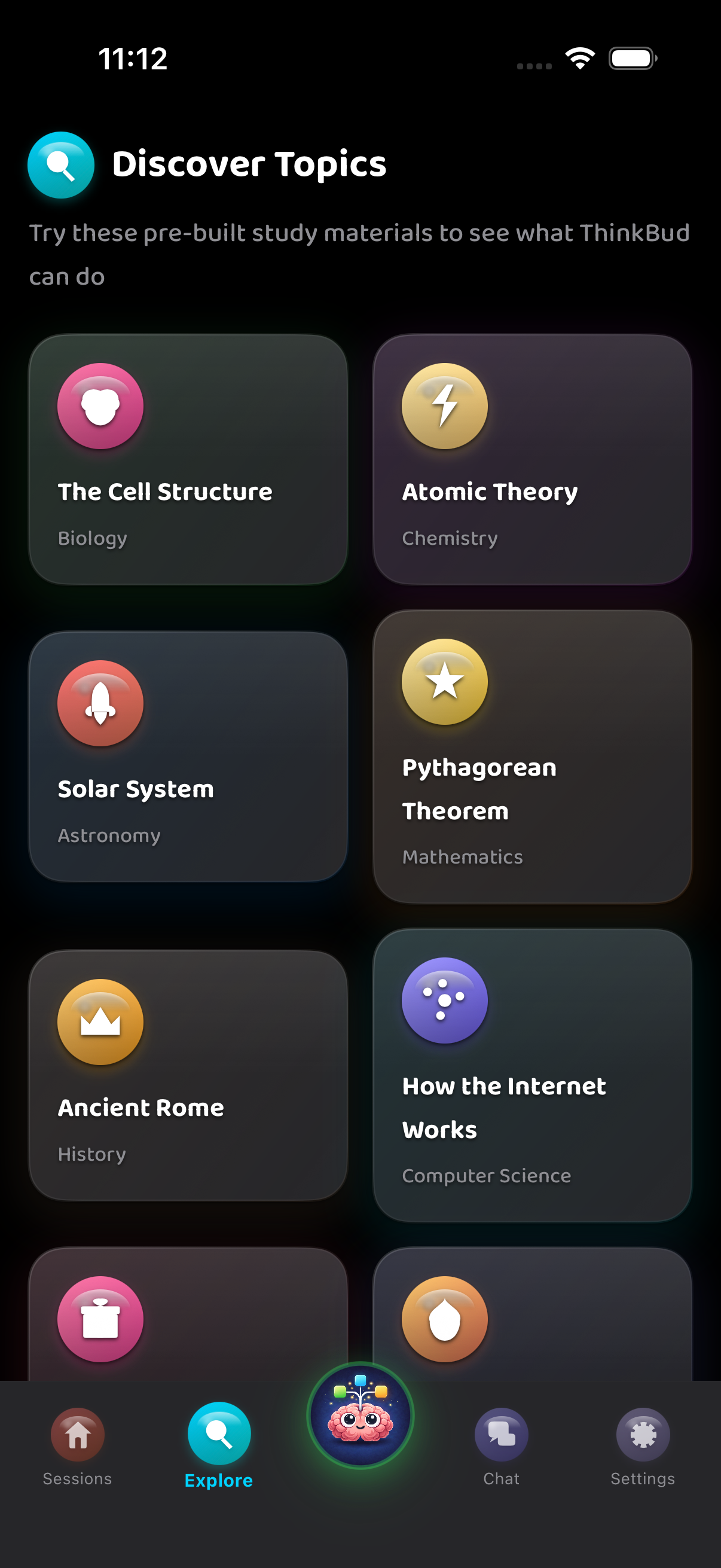Open The Cell Structure study card
The width and height of the screenshot is (721, 1568).
(x=187, y=459)
